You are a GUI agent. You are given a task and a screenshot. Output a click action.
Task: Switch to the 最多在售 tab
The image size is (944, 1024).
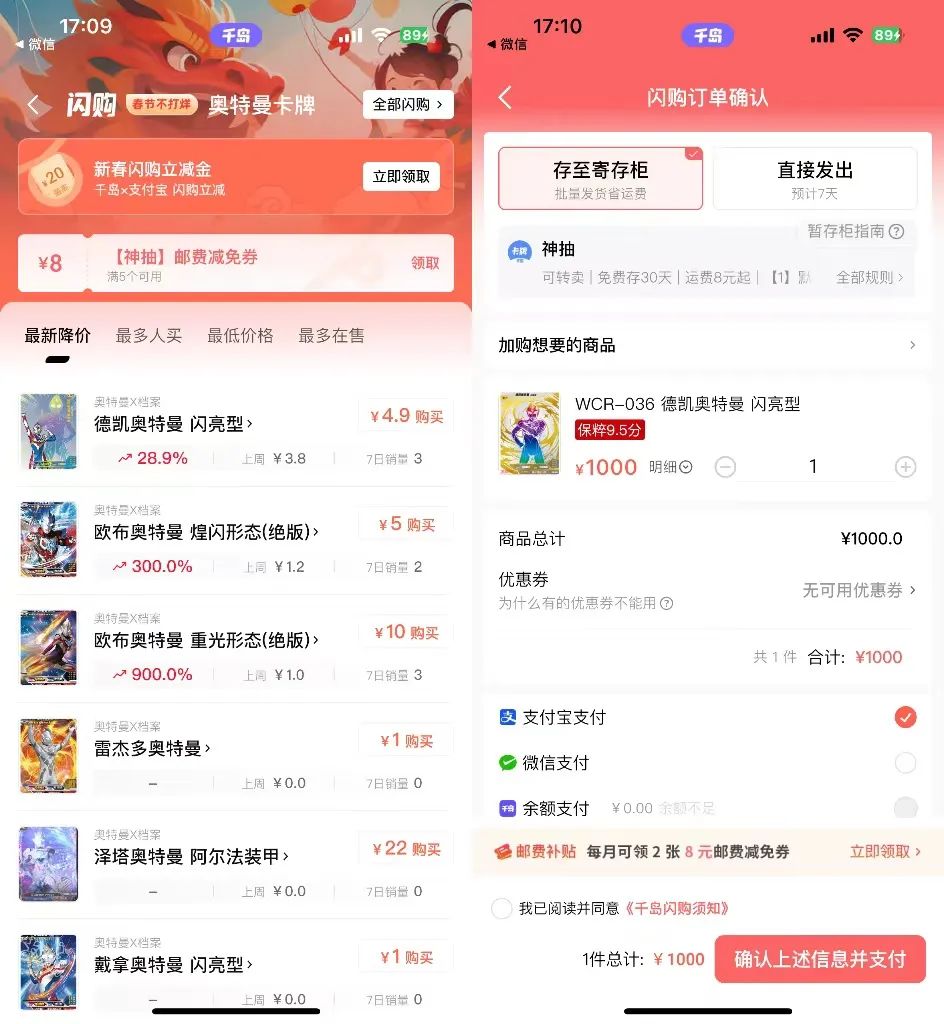[x=332, y=336]
